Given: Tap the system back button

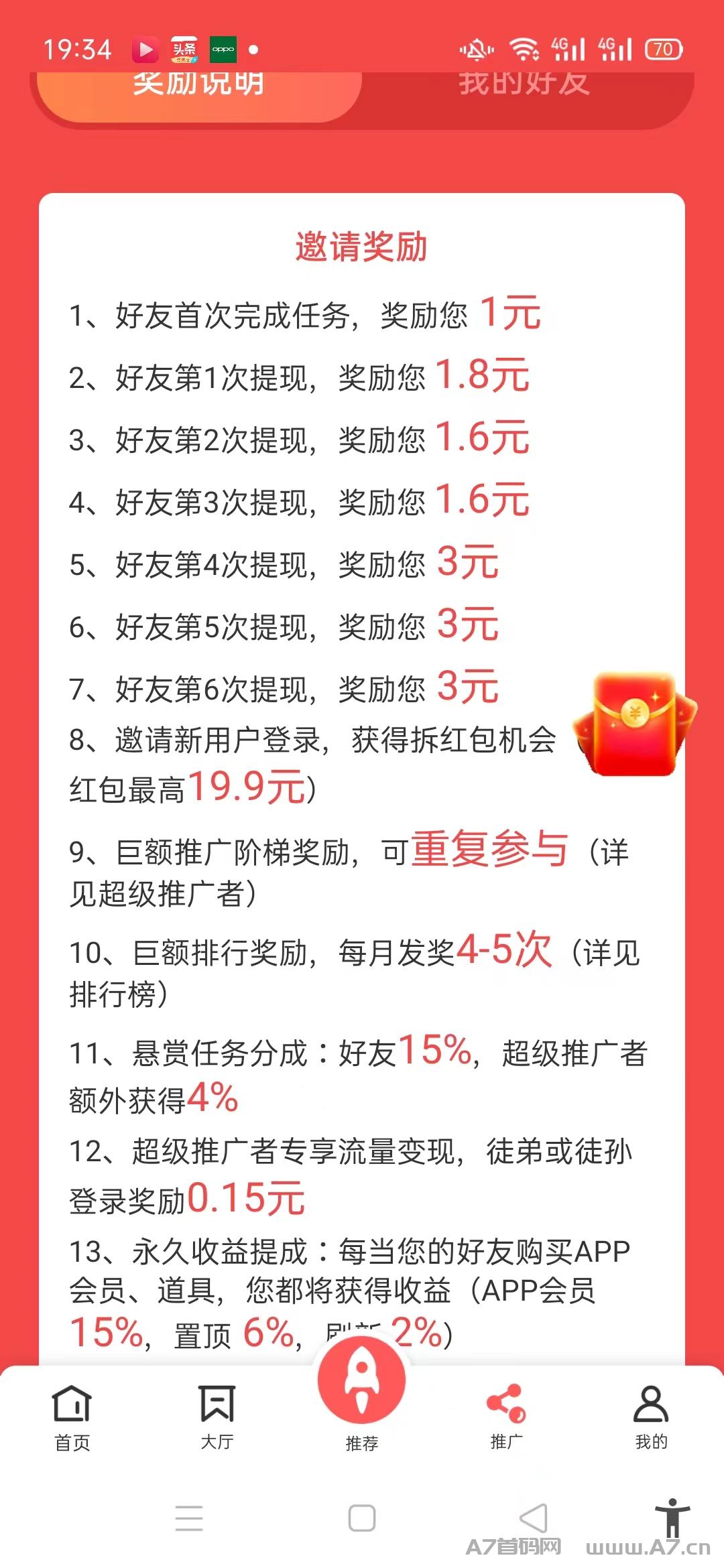Looking at the screenshot, I should click(x=534, y=1518).
